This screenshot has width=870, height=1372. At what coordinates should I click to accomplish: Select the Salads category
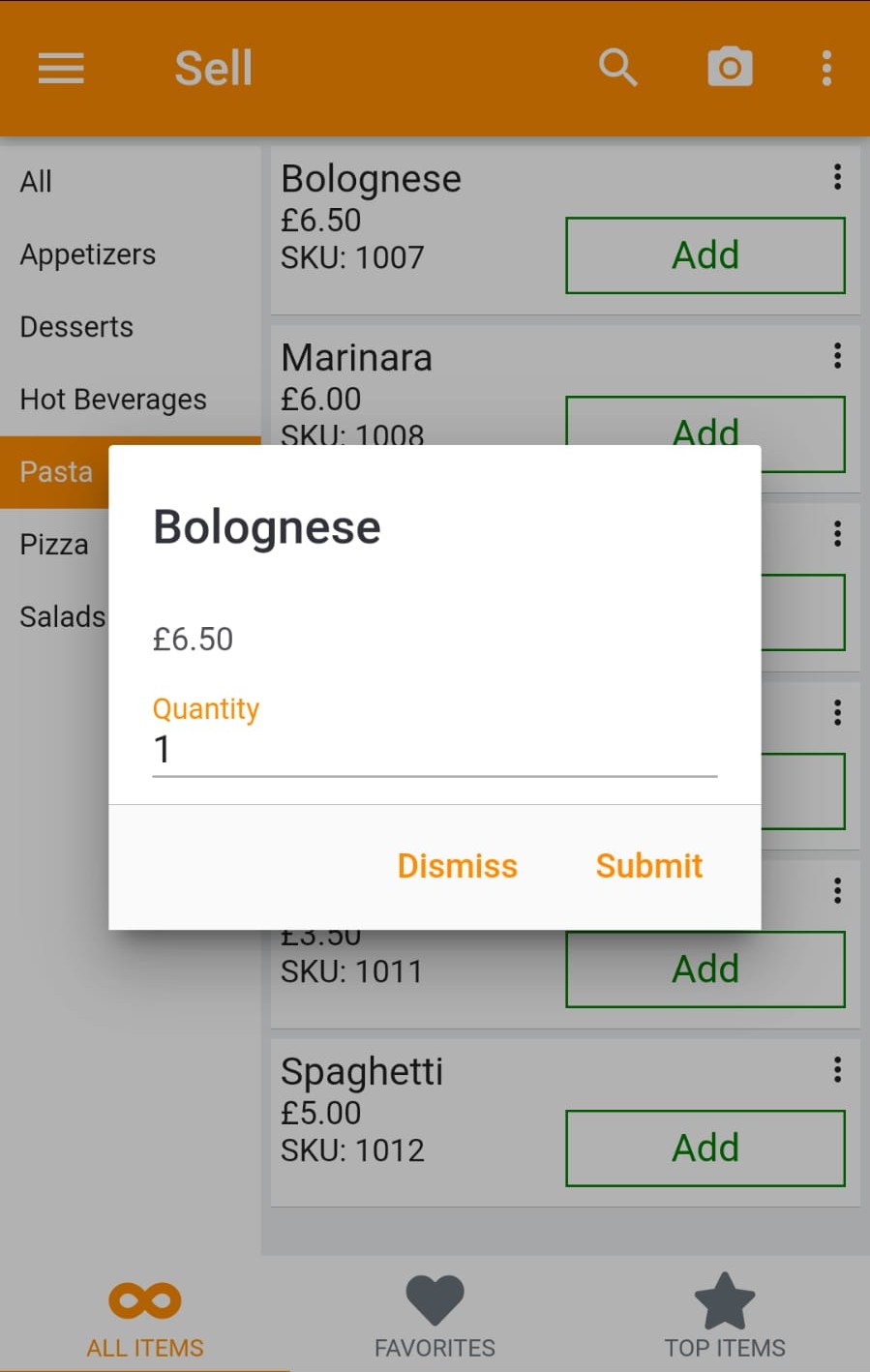[x=62, y=616]
